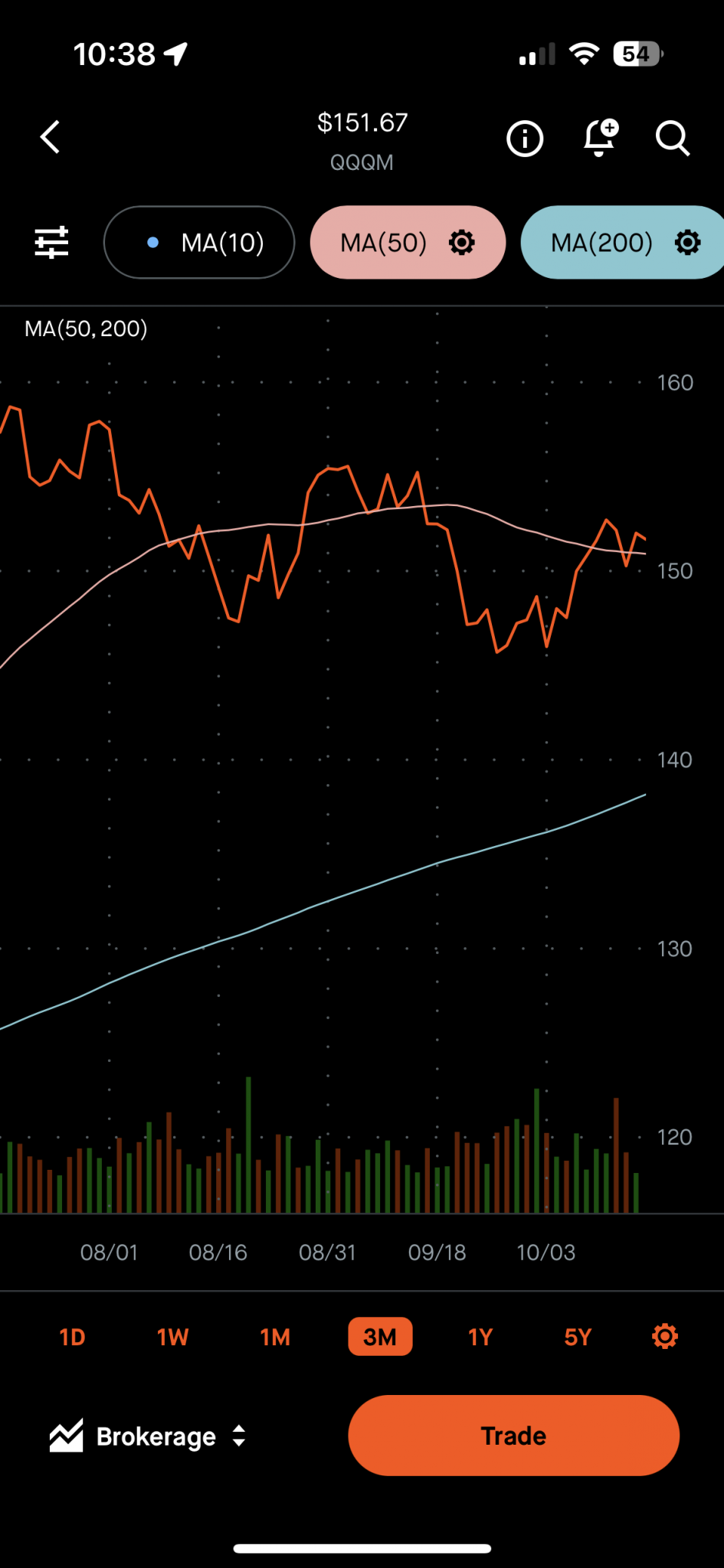Select the 1W time range
724x1568 pixels.
(x=172, y=1337)
